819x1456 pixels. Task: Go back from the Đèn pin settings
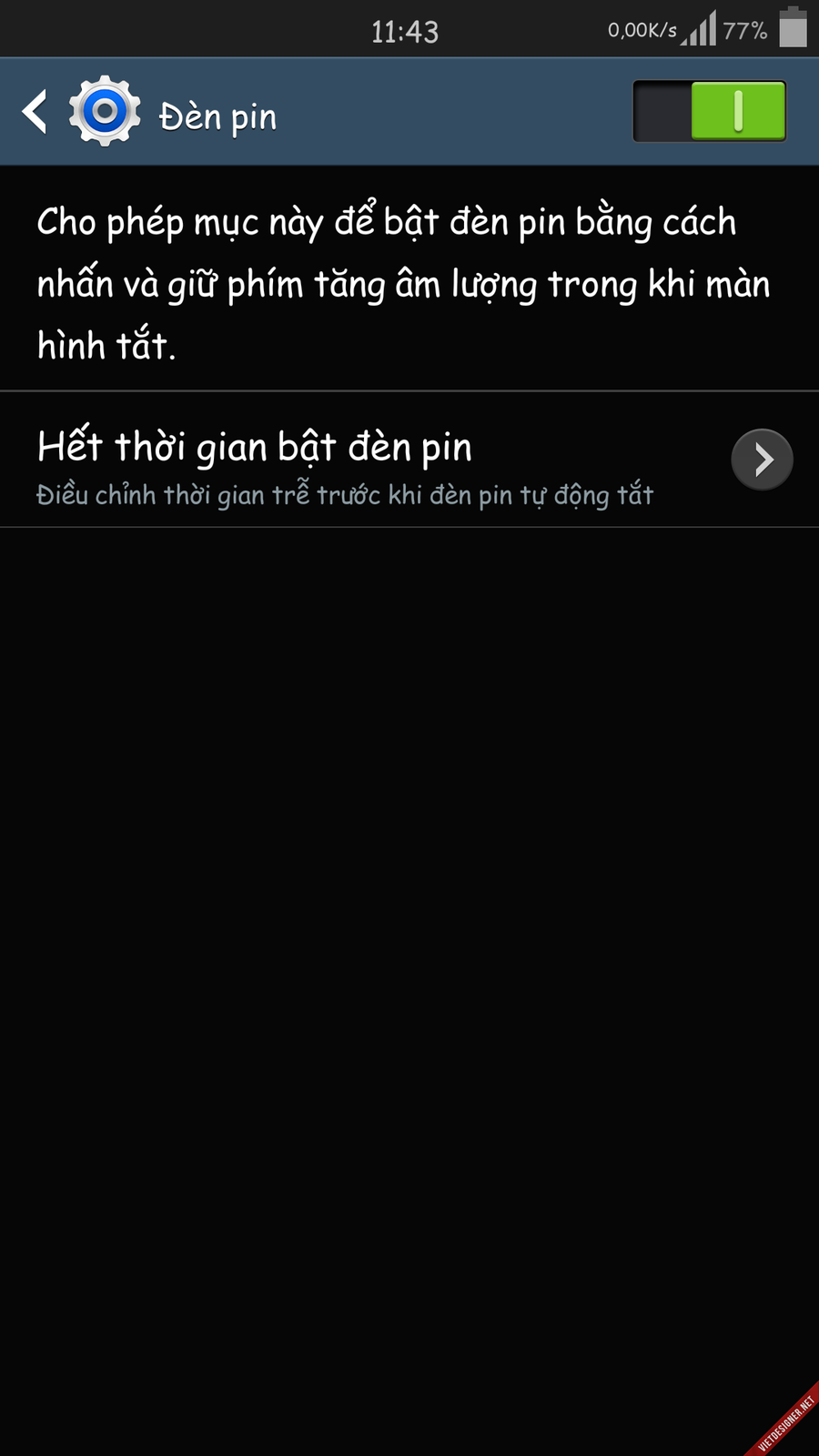pyautogui.click(x=36, y=112)
